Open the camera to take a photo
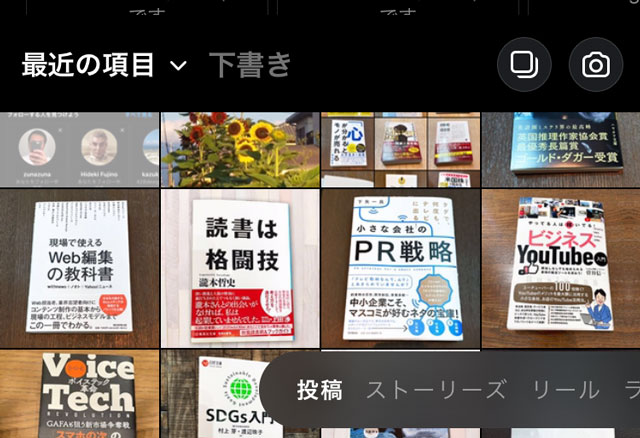The height and width of the screenshot is (438, 640). (595, 66)
